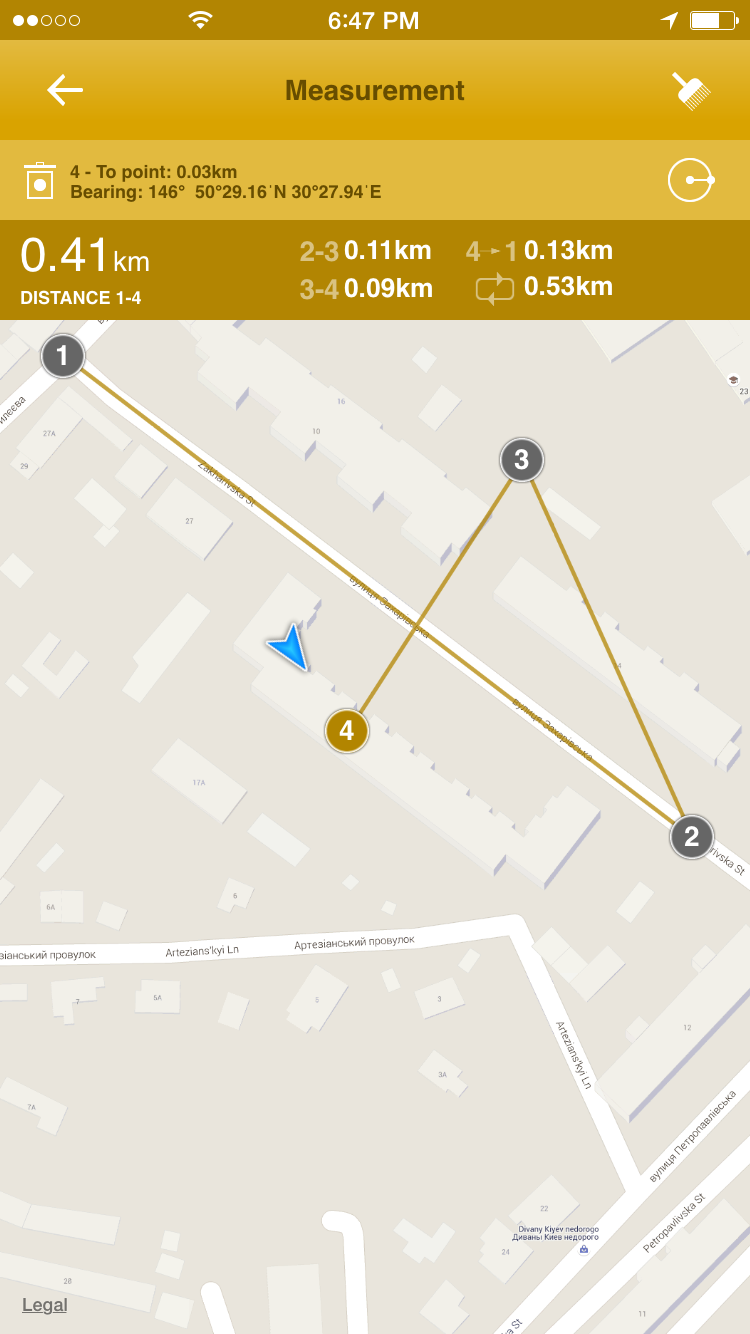Open the Legal link
Viewport: 750px width, 1334px height.
45,1304
